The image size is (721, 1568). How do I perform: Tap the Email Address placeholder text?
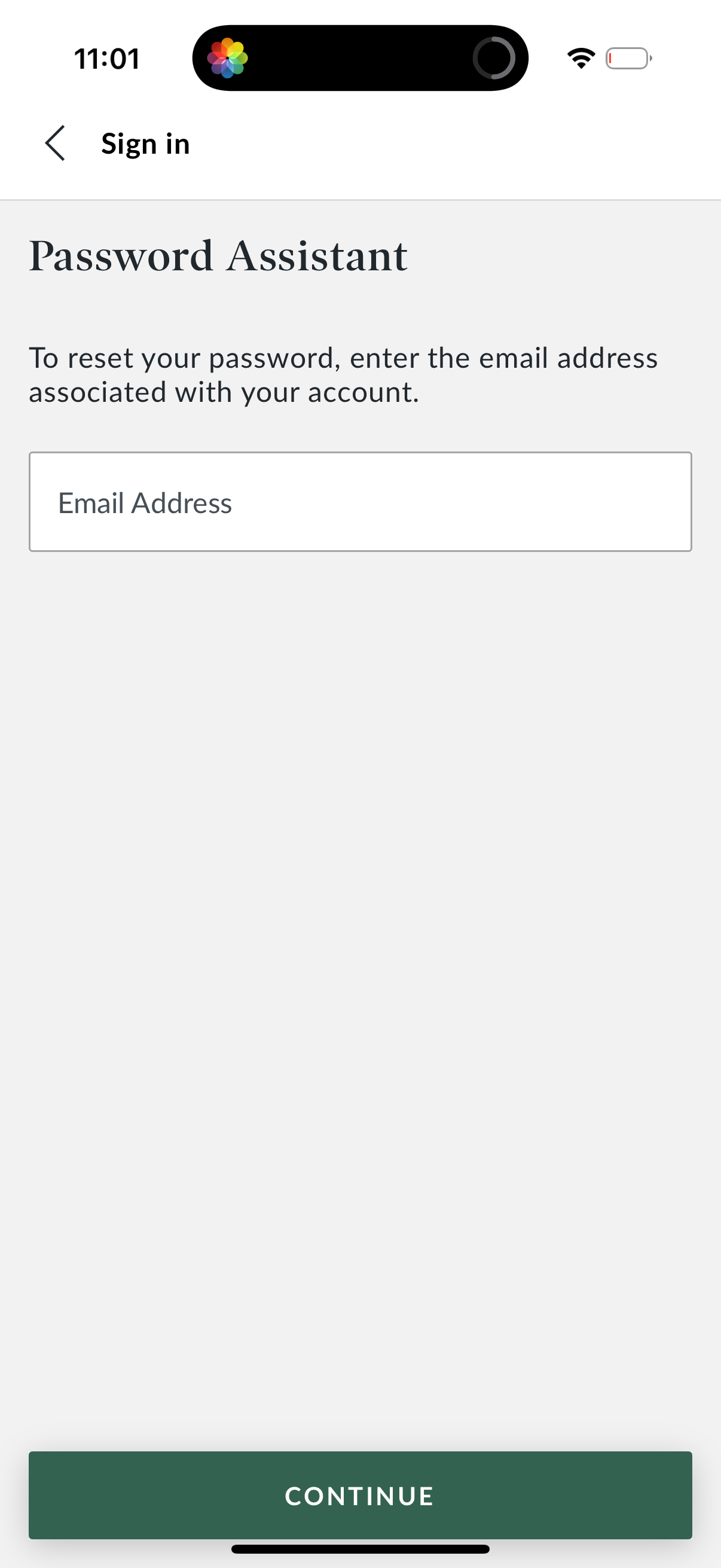point(145,502)
